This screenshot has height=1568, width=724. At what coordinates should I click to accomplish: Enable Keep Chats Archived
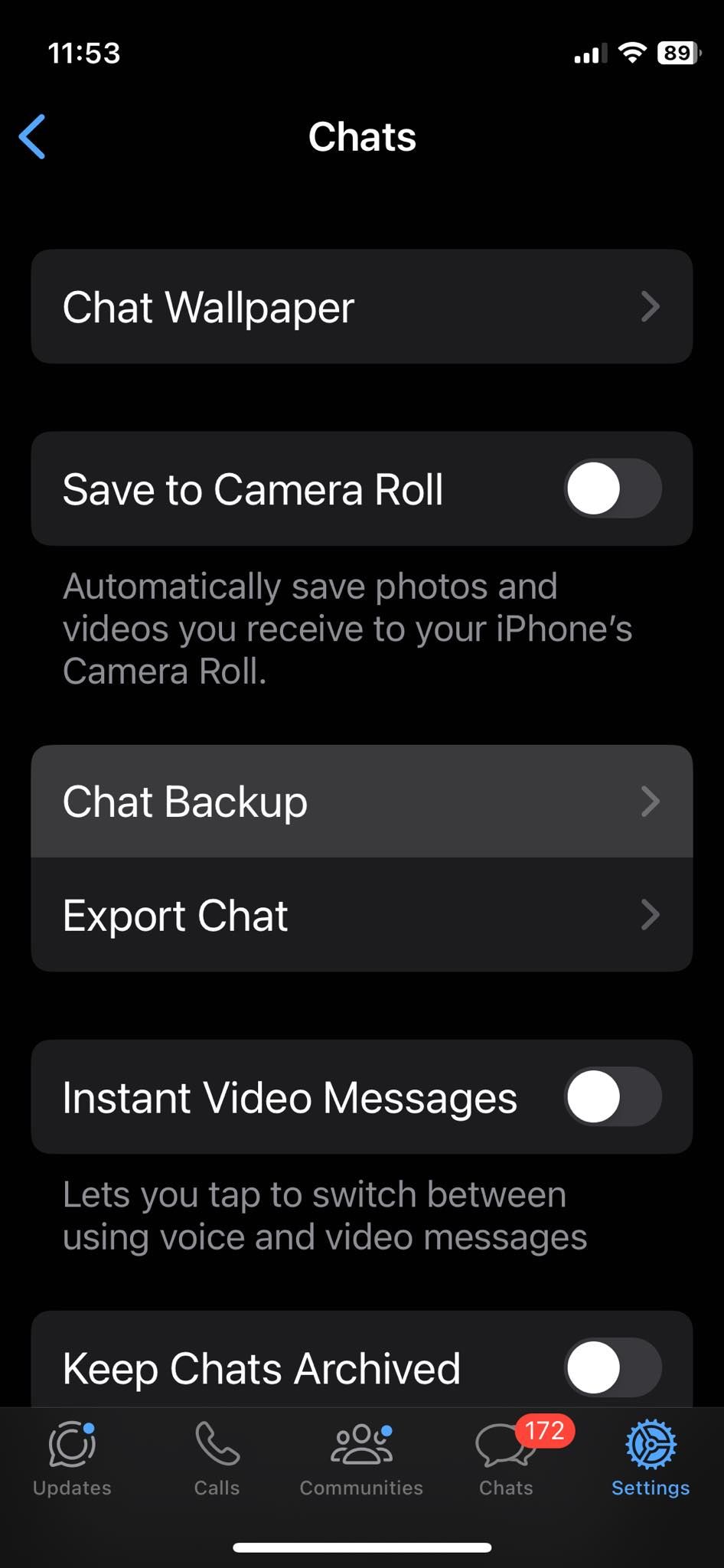point(611,1367)
